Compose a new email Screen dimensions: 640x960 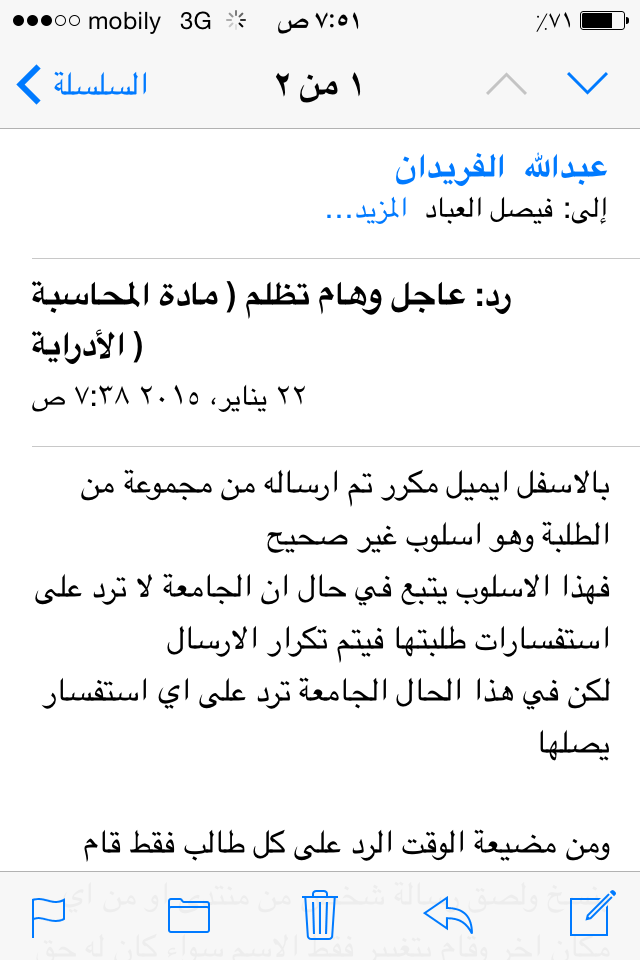click(590, 915)
